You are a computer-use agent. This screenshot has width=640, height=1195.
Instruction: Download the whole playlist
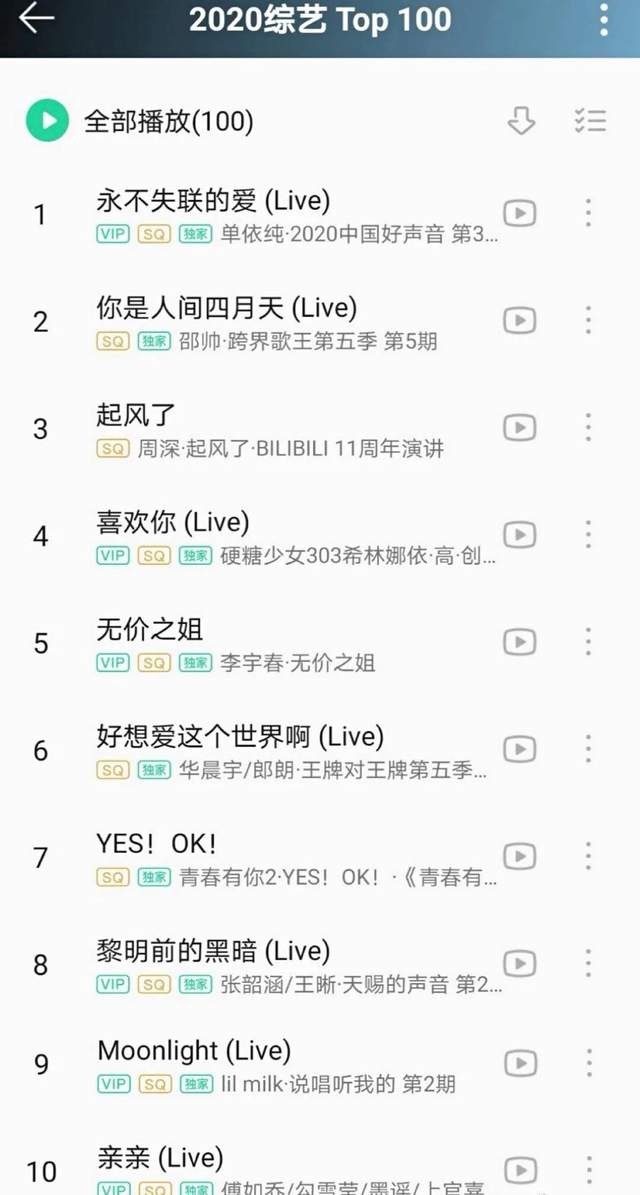521,121
